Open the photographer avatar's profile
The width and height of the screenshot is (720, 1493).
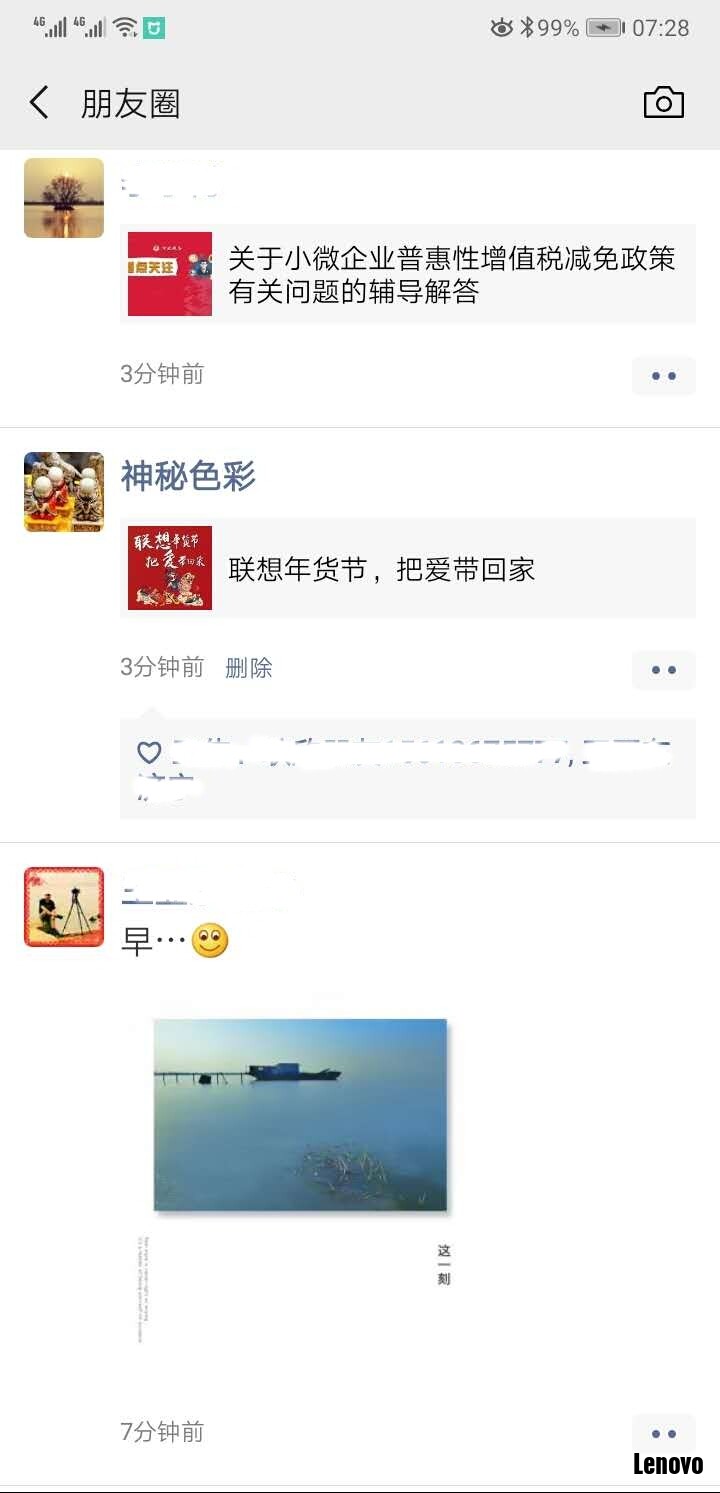coord(64,907)
